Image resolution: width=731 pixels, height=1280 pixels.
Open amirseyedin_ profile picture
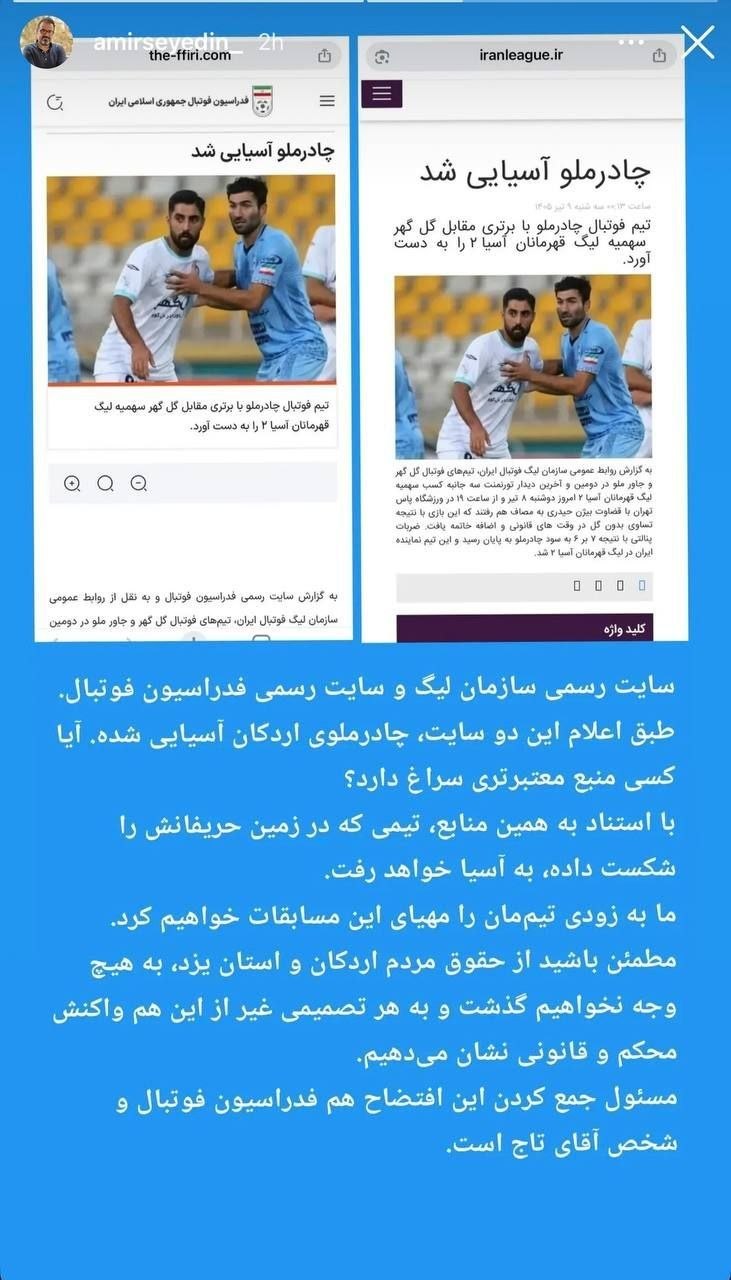click(47, 42)
